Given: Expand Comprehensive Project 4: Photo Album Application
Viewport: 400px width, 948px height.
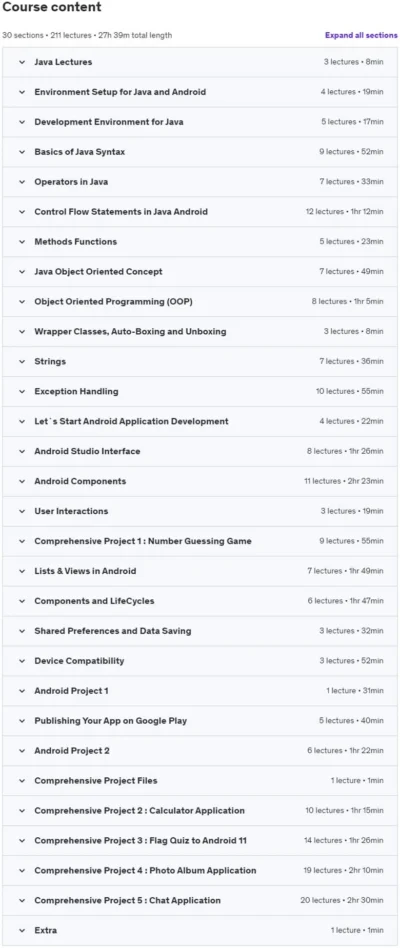Looking at the screenshot, I should coord(200,870).
